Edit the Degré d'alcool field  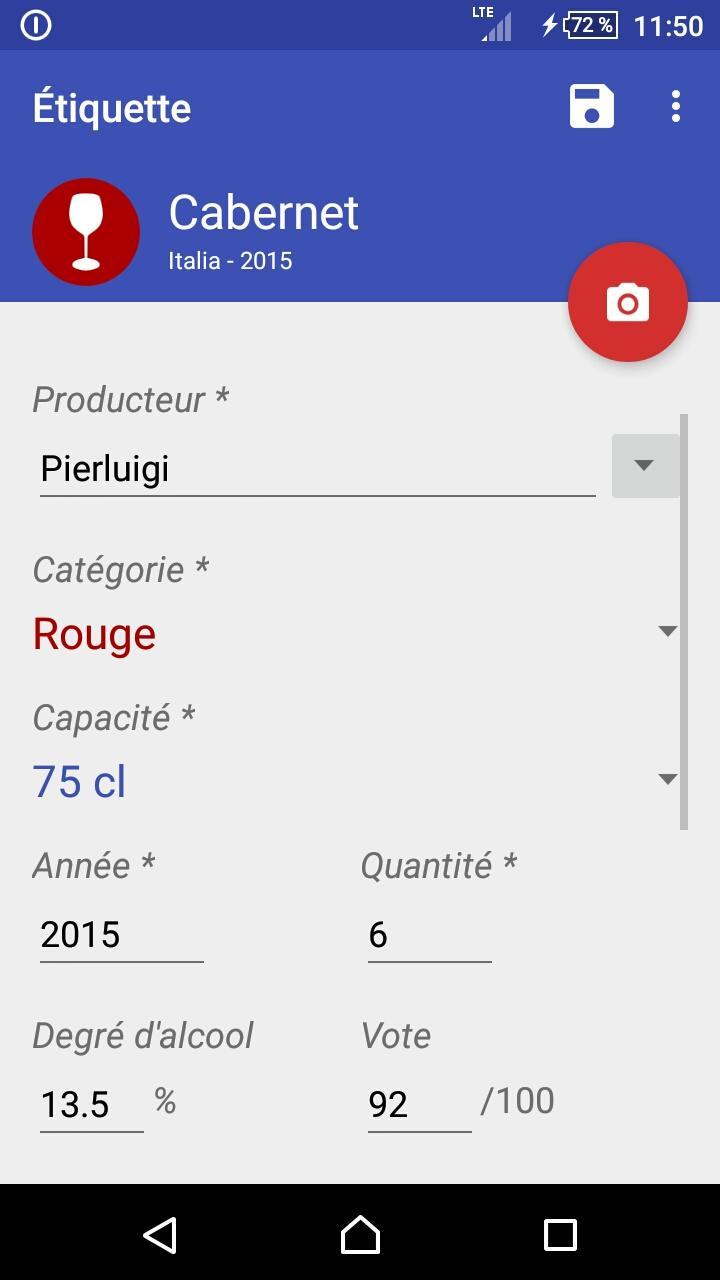92,1105
